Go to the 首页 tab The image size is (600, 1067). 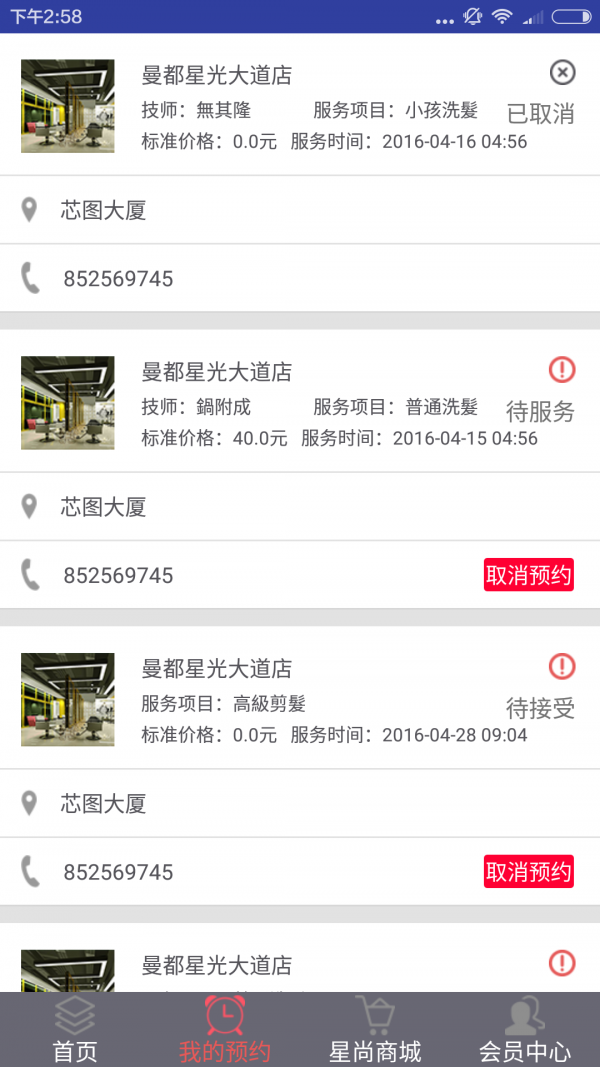click(75, 1030)
